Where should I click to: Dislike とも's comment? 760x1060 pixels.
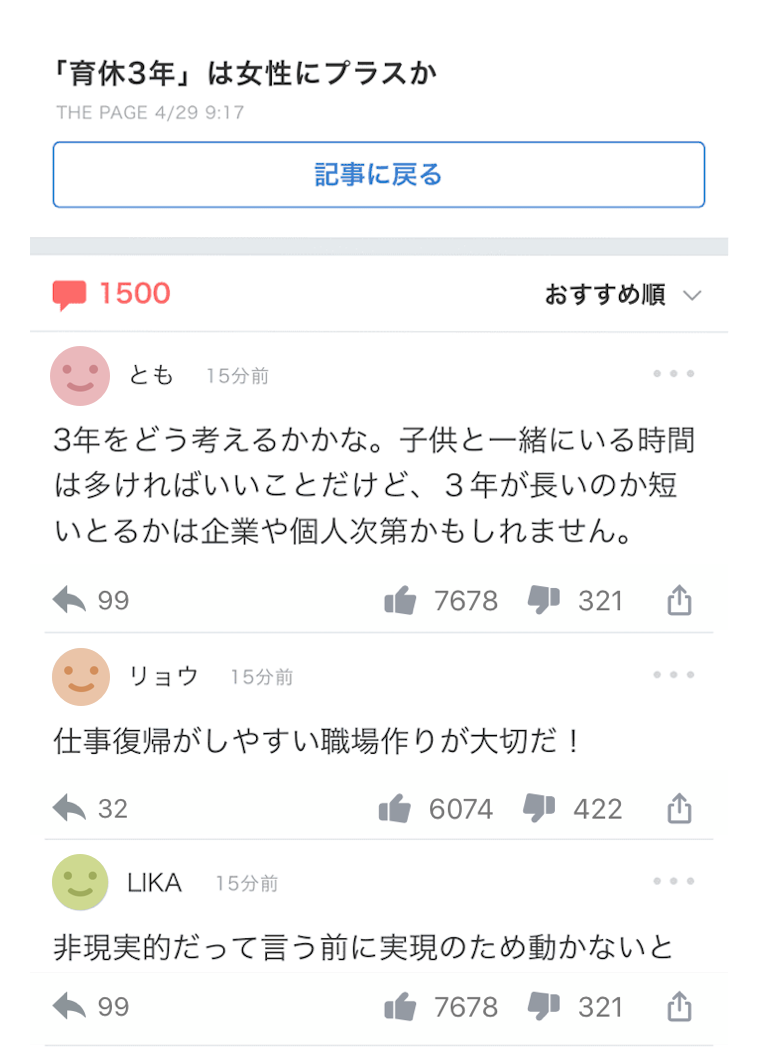click(x=543, y=600)
